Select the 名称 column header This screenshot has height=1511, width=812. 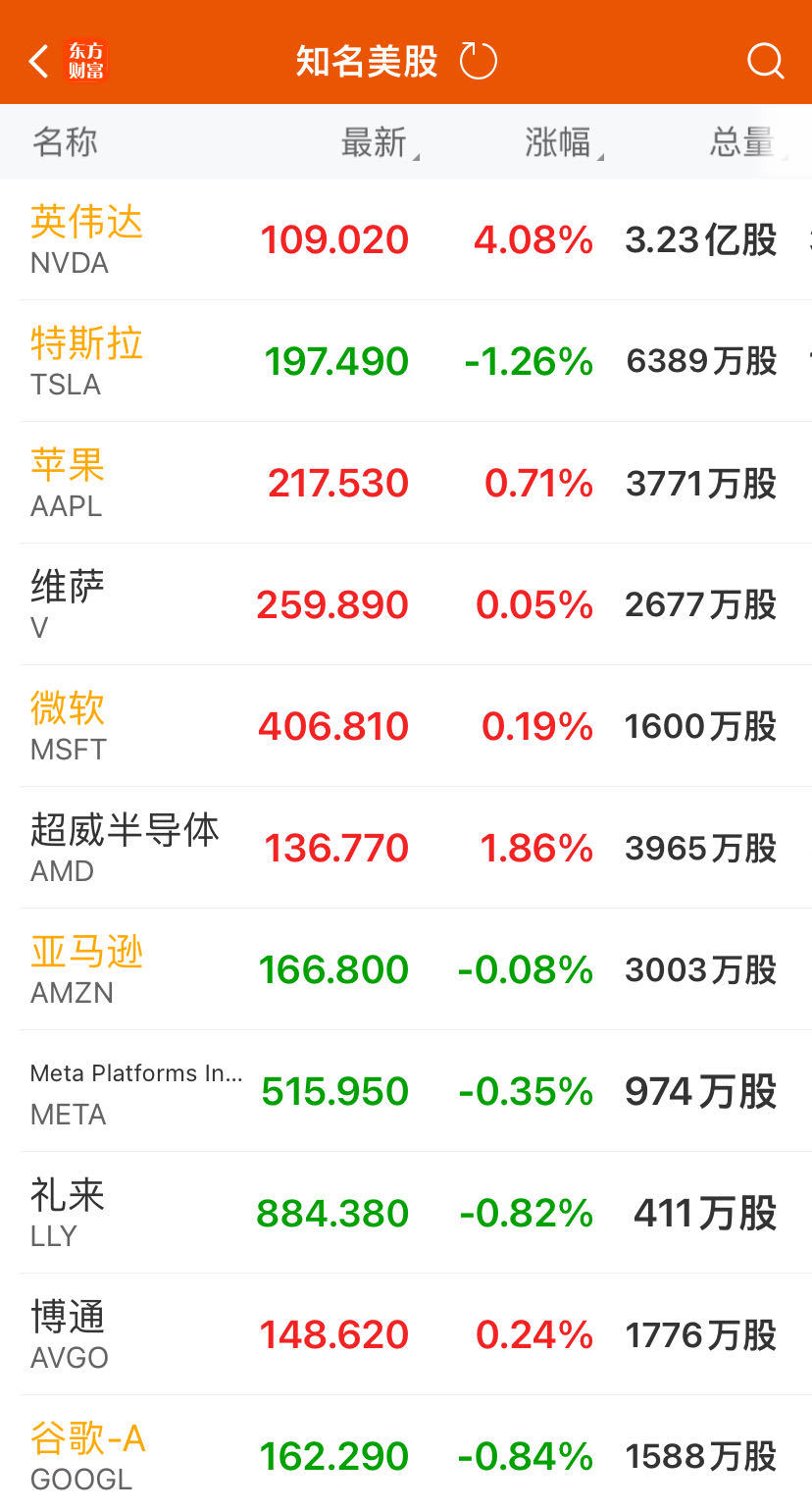[65, 141]
